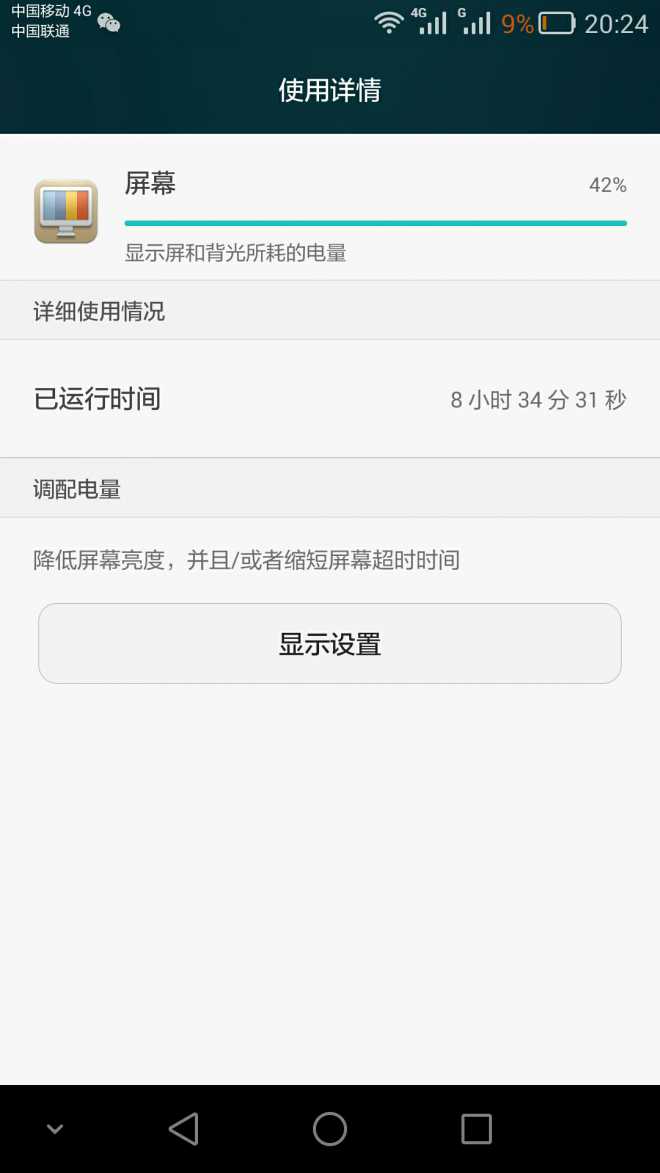660x1173 pixels.
Task: Return to the home screen
Action: (330, 1129)
